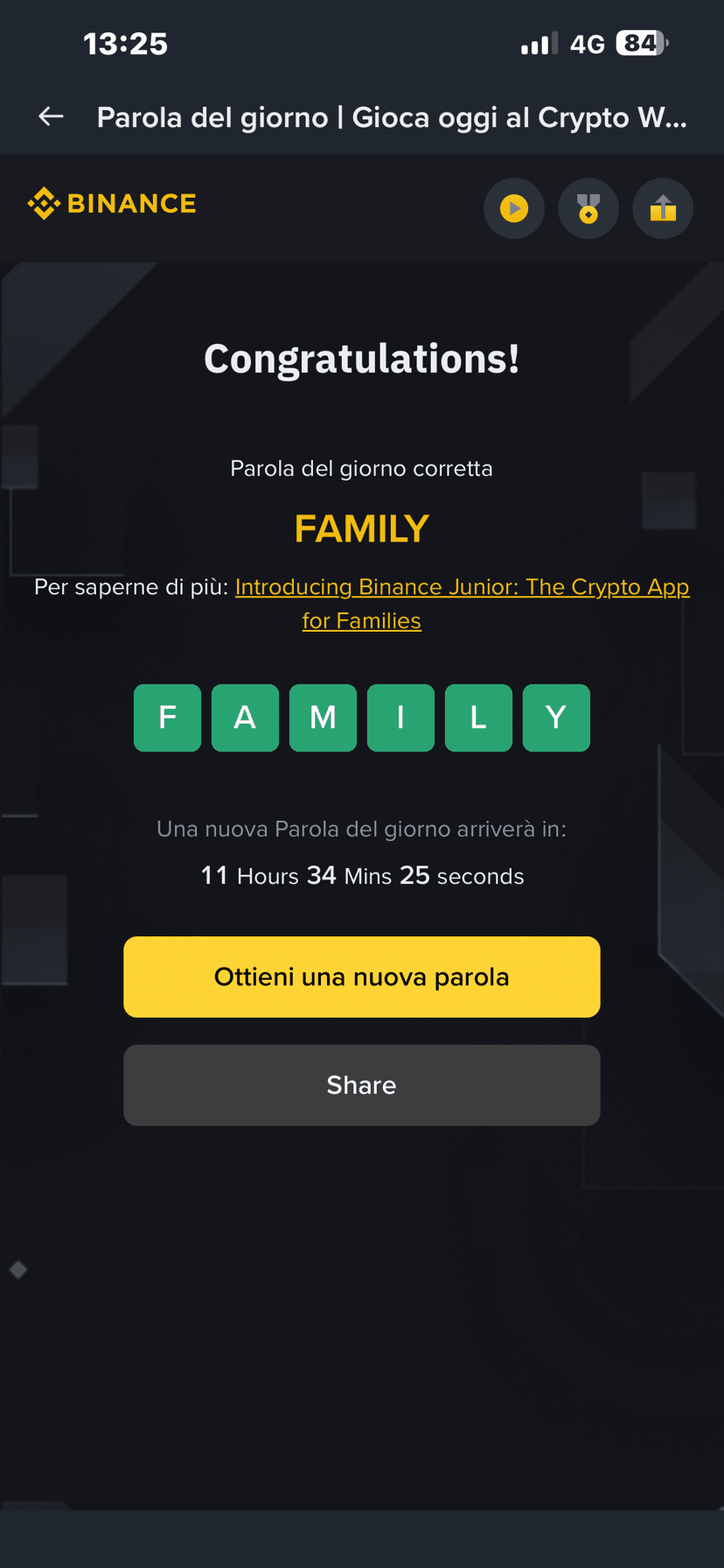Image resolution: width=724 pixels, height=1568 pixels.
Task: Open the medal rewards icon
Action: (x=588, y=209)
